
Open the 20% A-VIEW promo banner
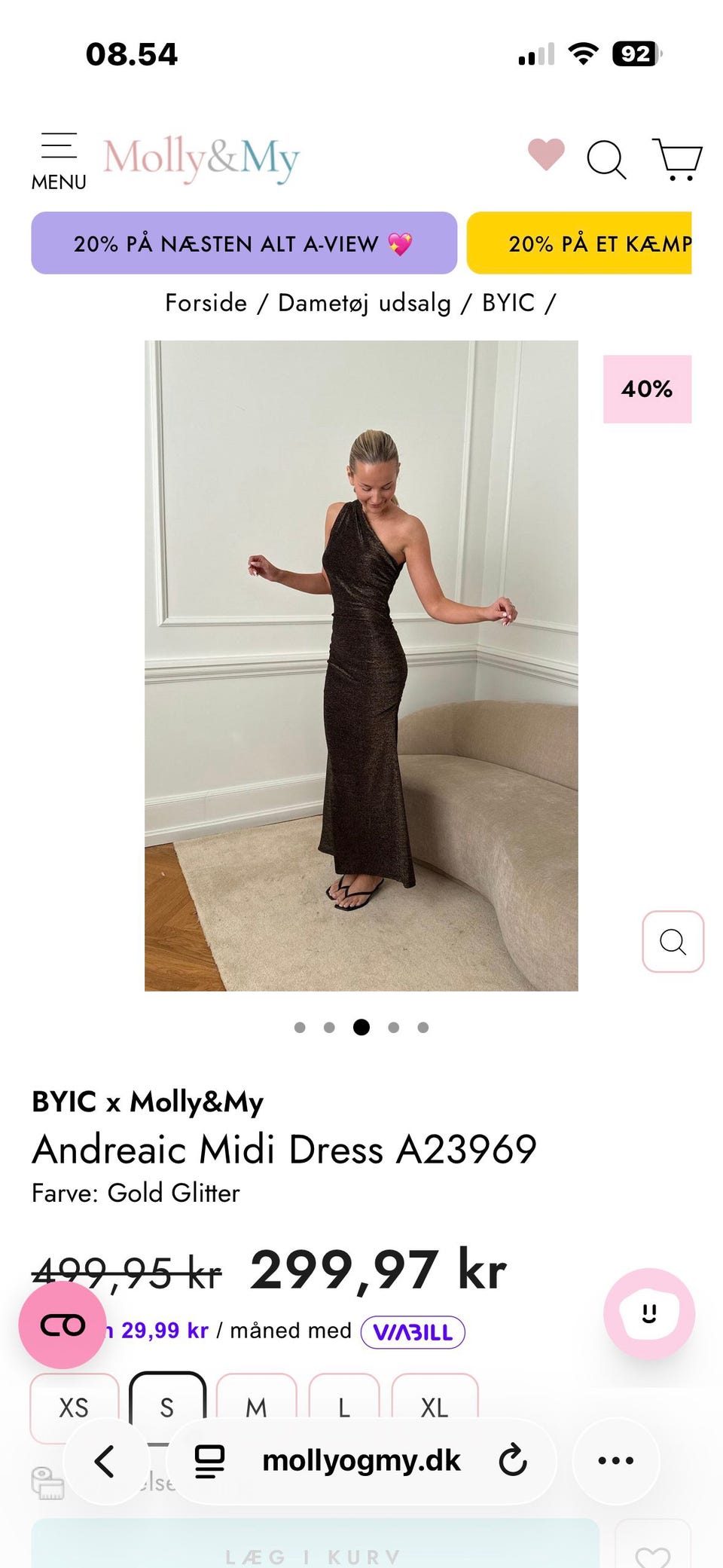tap(243, 244)
